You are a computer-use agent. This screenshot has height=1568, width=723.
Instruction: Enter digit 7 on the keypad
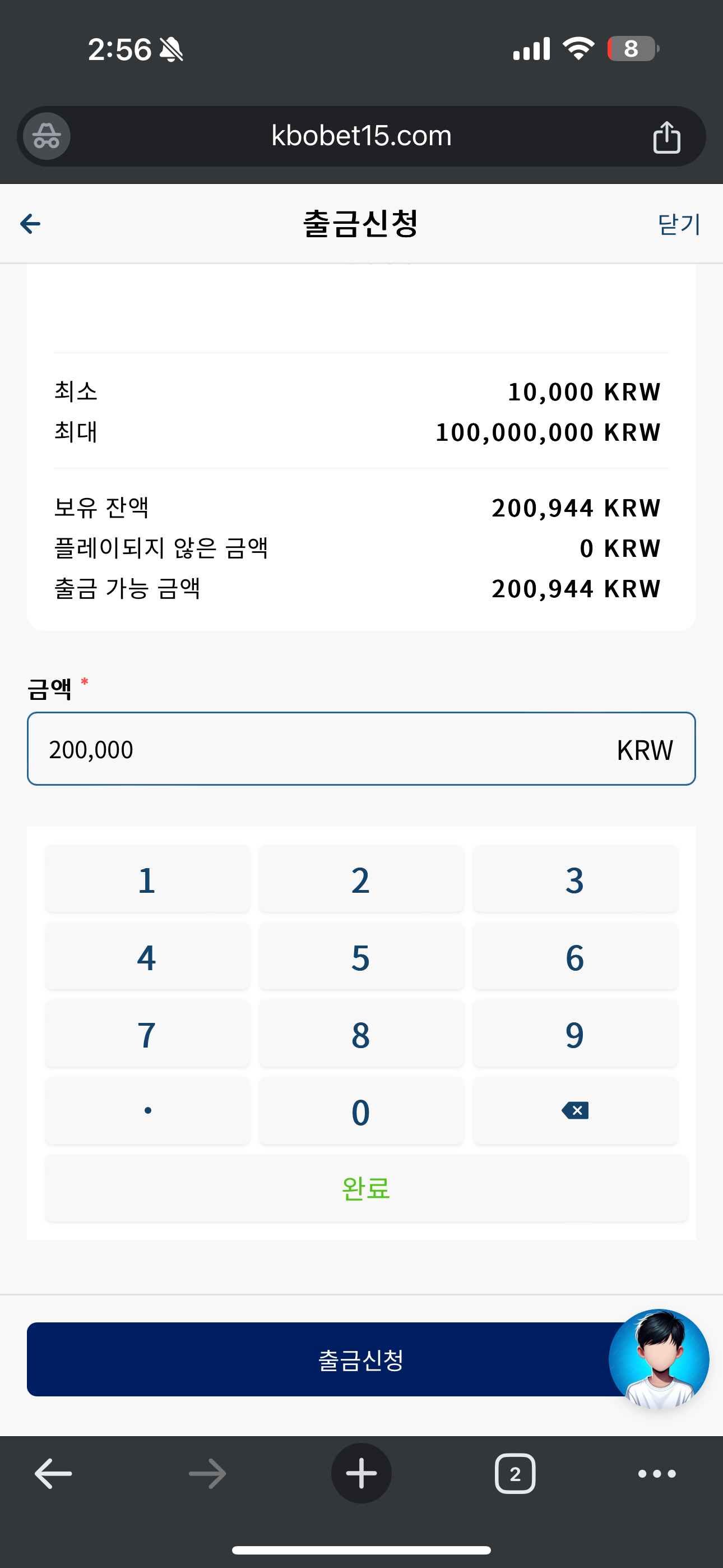147,1034
